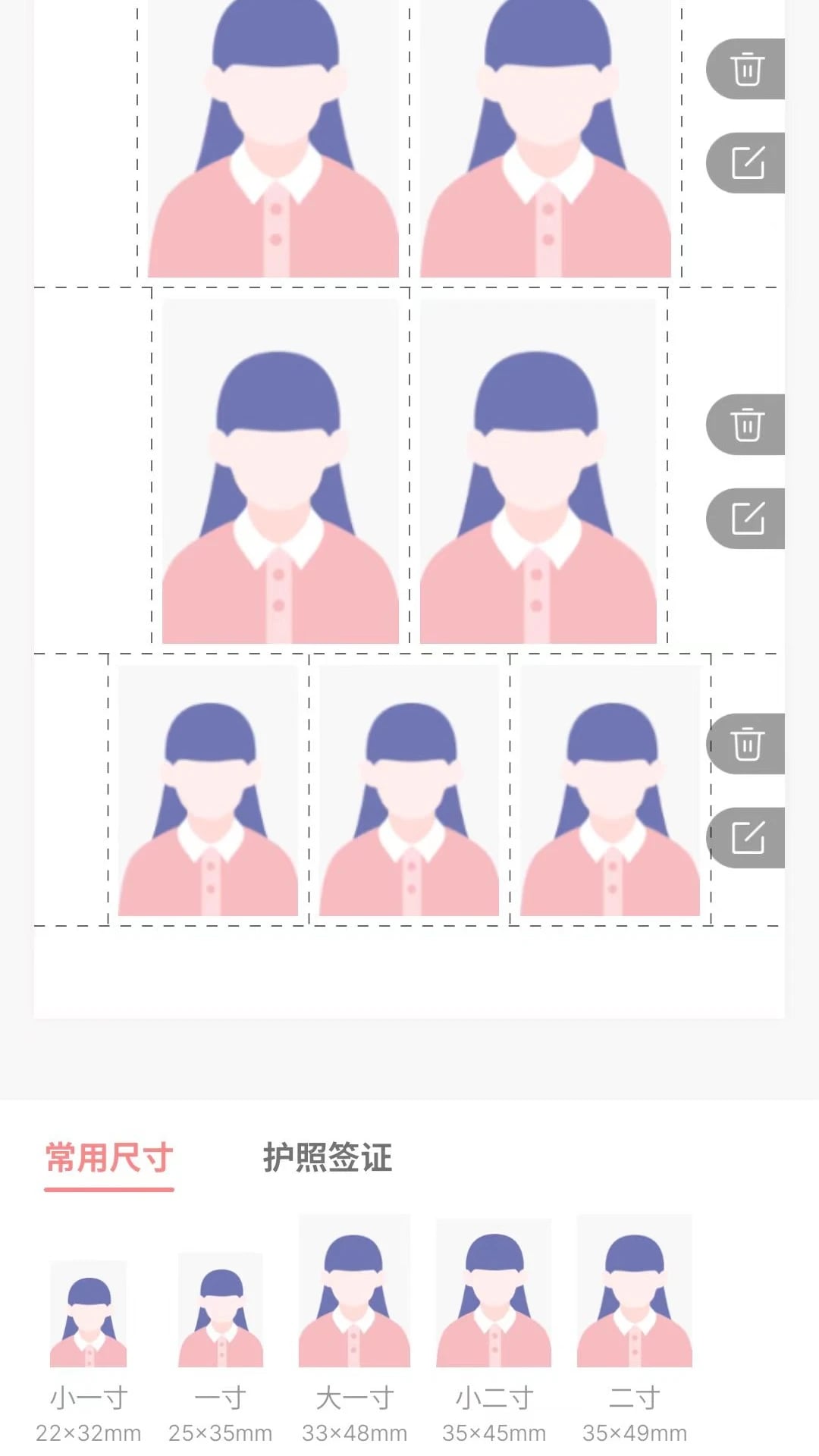The width and height of the screenshot is (819, 1456).
Task: Switch to the 护照签证 tab
Action: click(x=328, y=1158)
